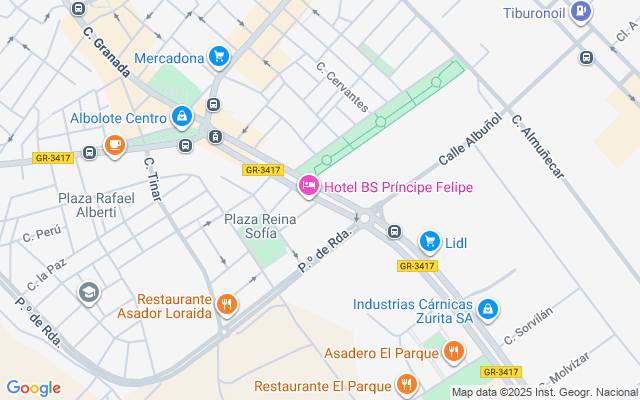The height and width of the screenshot is (400, 640).
Task: Open Hotel BS Príncipe Felipe marker
Action: [309, 186]
